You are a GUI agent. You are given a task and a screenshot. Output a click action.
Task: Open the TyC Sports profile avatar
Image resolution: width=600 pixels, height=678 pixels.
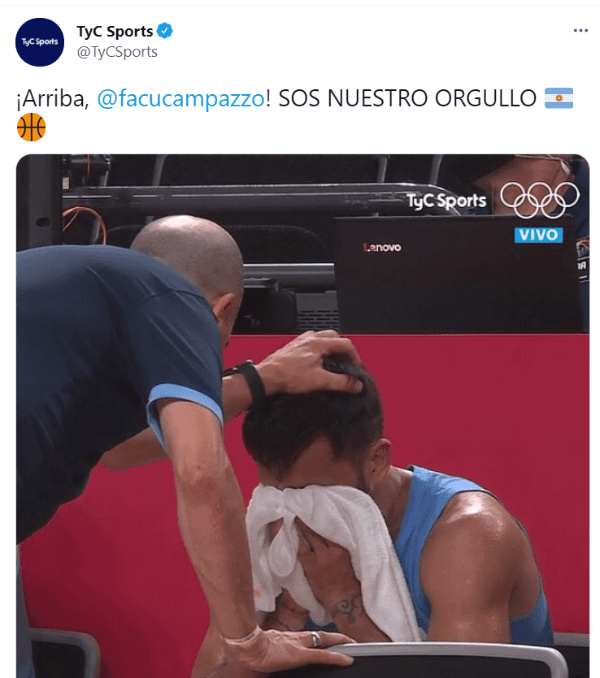click(40, 42)
